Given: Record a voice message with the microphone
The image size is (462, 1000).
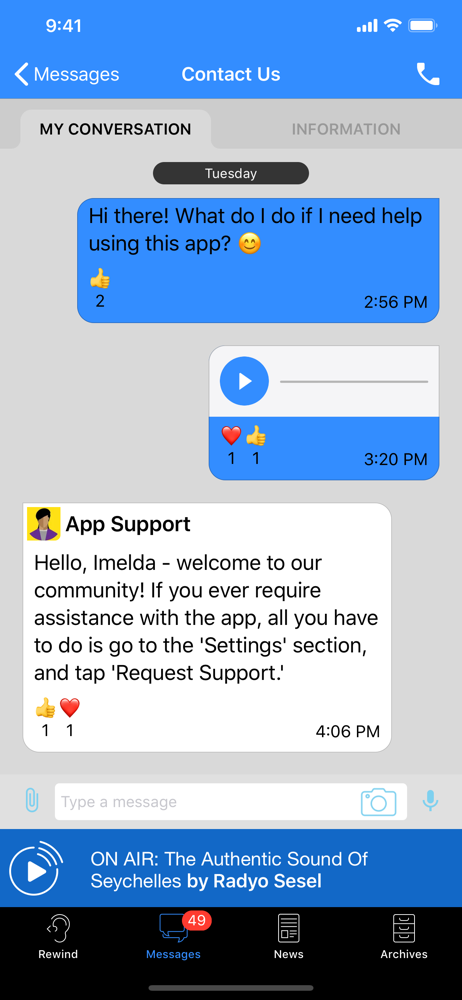Looking at the screenshot, I should (431, 800).
